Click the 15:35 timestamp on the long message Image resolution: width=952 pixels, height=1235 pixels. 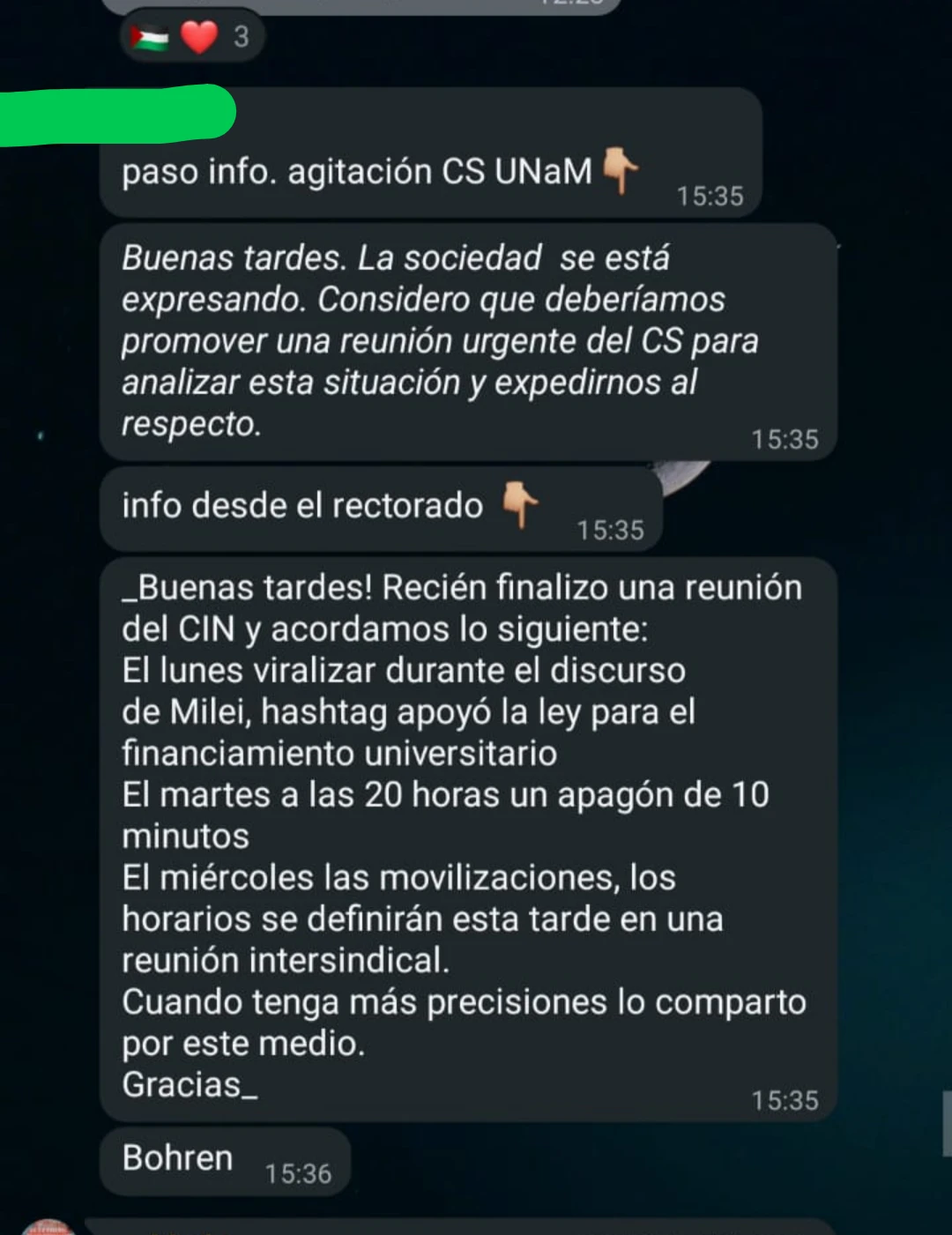[x=783, y=1099]
